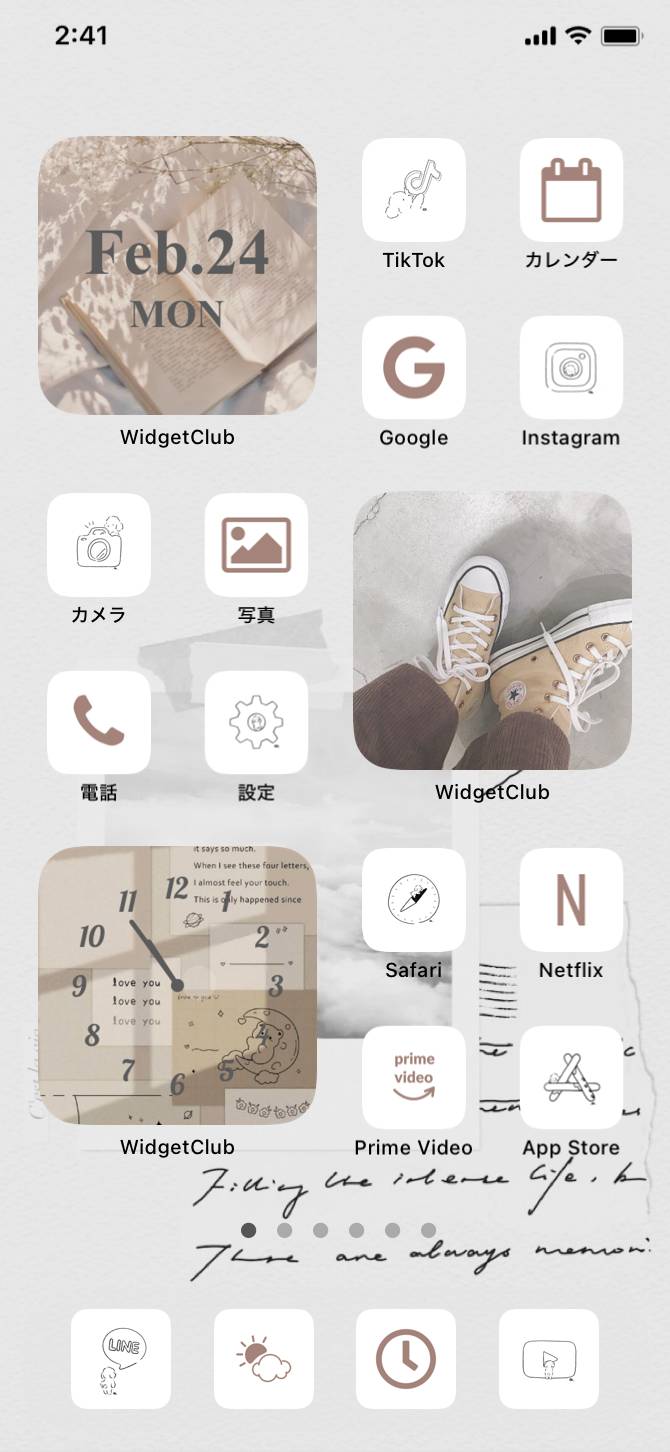Image resolution: width=670 pixels, height=1452 pixels.
Task: Open Netflix
Action: [x=571, y=900]
